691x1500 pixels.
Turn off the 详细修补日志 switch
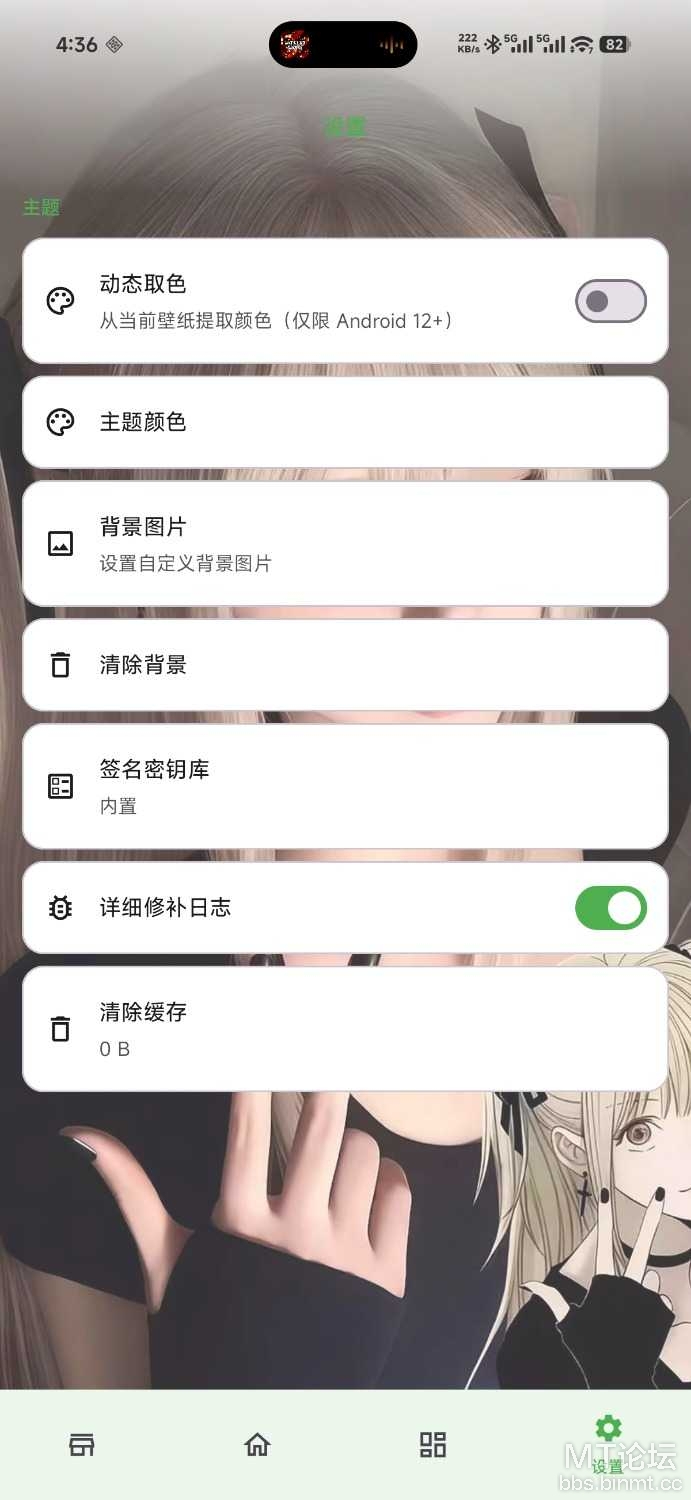(610, 908)
